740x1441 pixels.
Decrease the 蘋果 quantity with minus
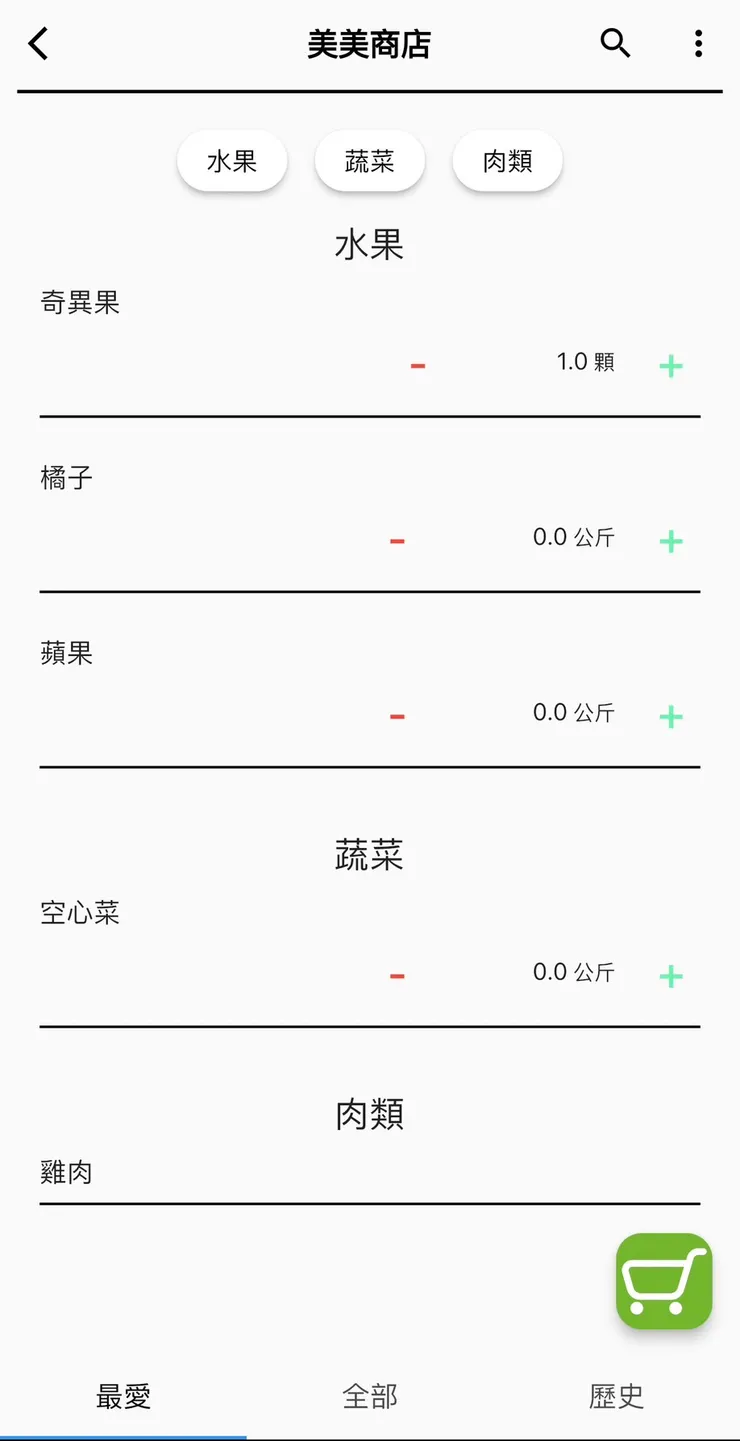click(398, 715)
